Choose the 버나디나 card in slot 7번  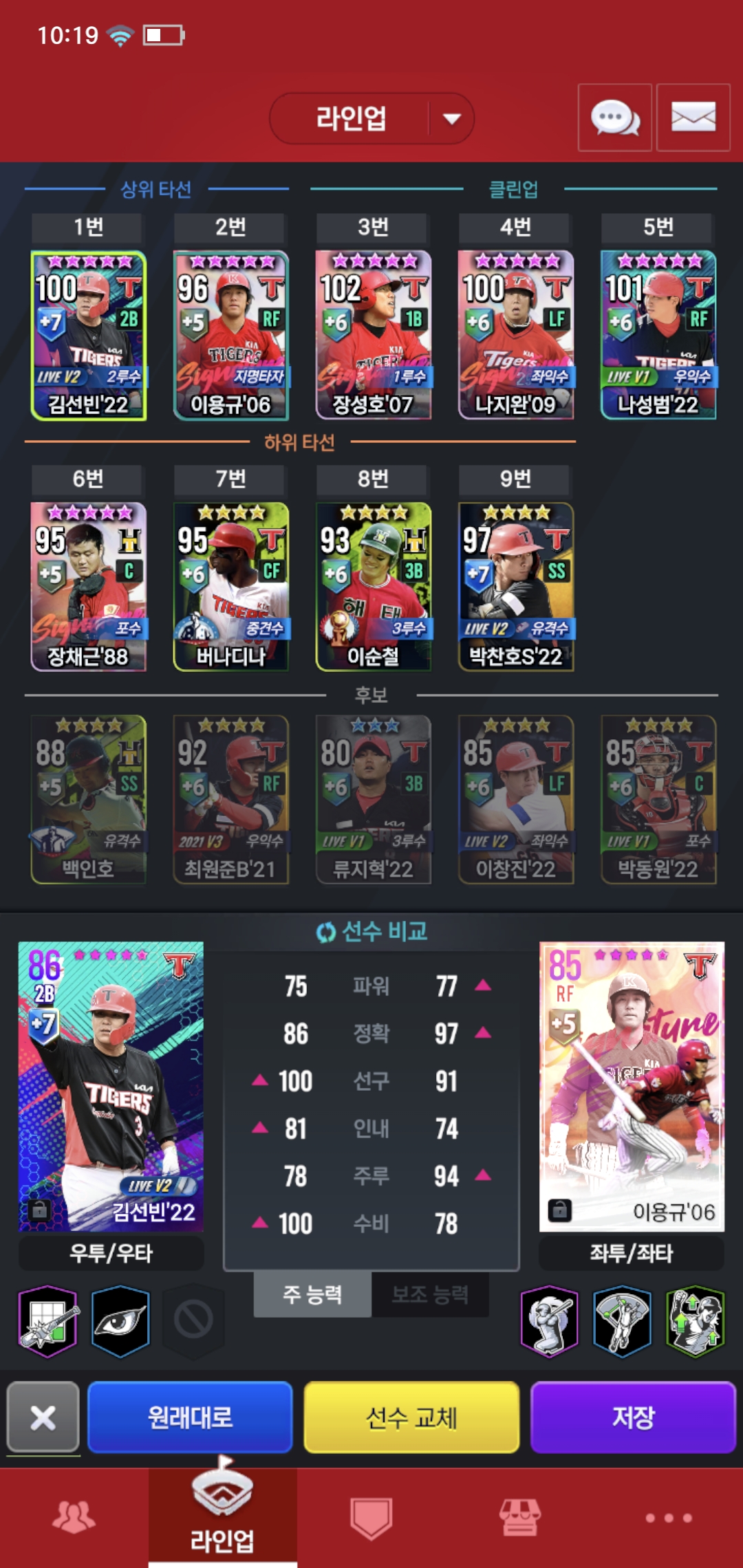(x=231, y=587)
